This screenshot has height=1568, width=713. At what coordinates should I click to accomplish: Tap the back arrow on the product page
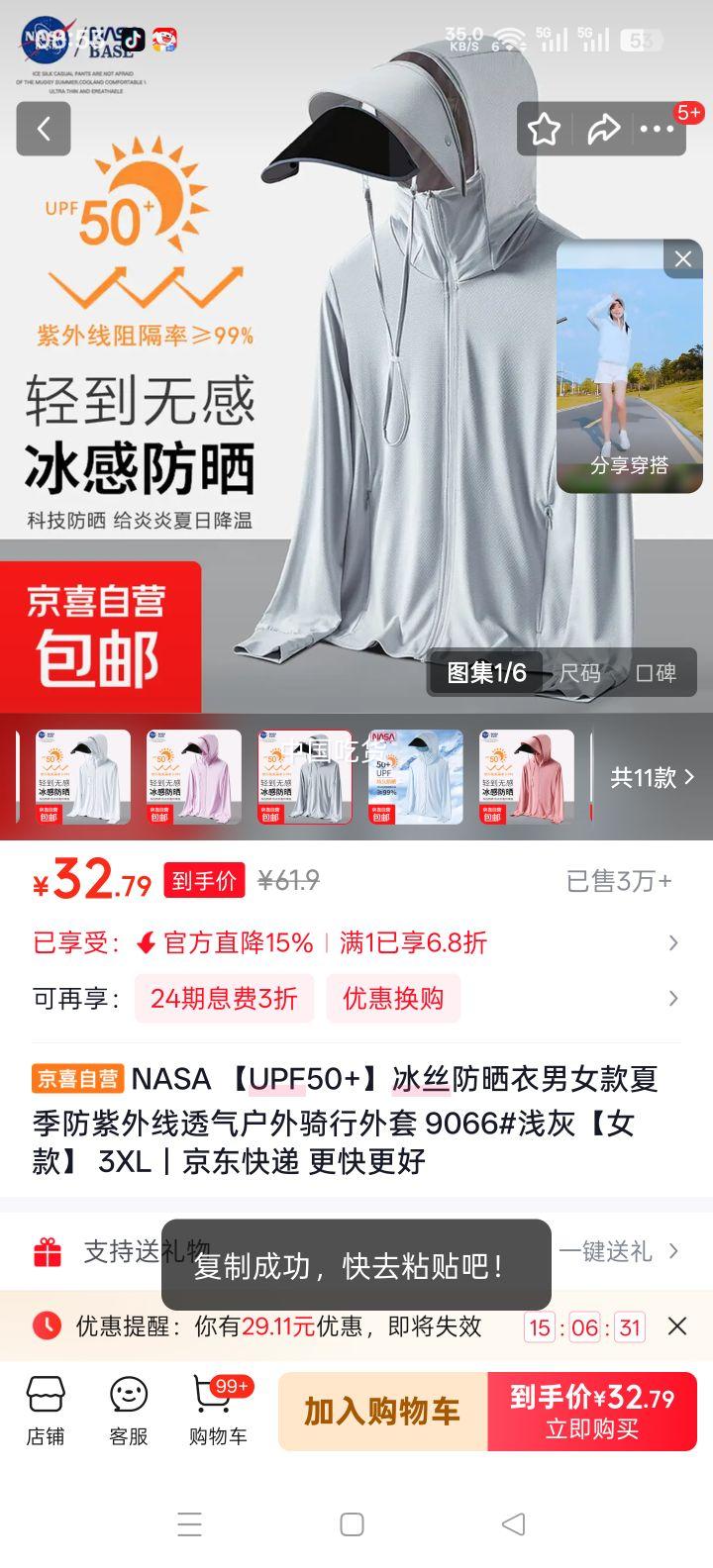pos(44,130)
